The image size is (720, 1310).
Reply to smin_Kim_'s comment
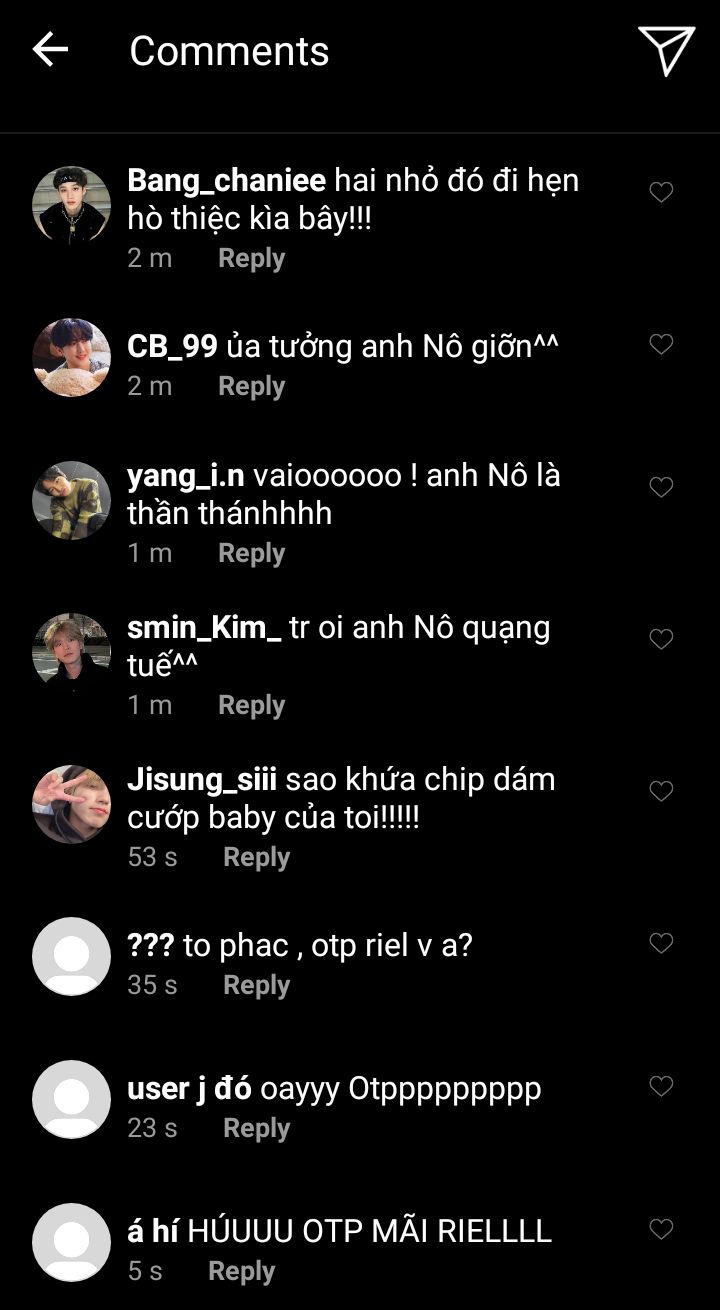[x=251, y=705]
